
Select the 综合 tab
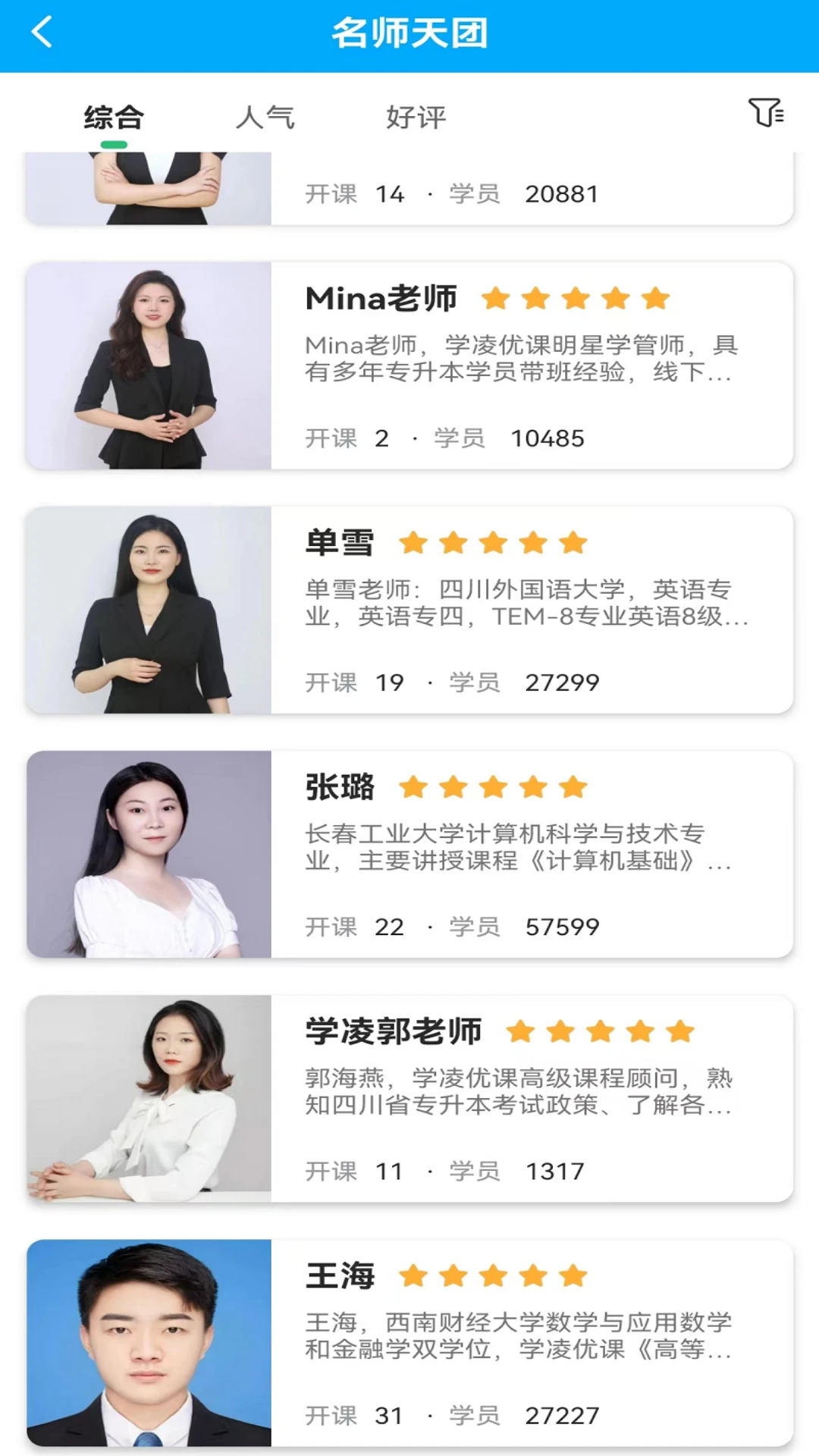tap(111, 116)
